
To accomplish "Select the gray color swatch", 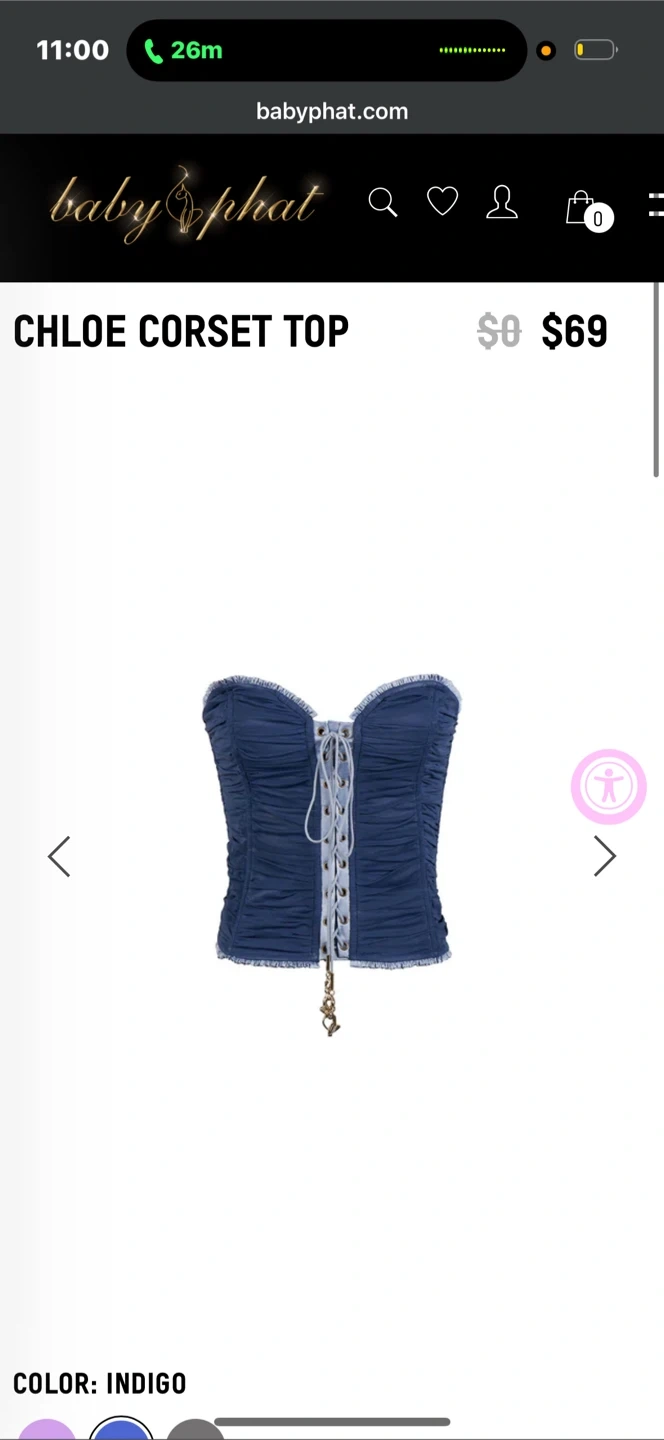I will 195,1431.
